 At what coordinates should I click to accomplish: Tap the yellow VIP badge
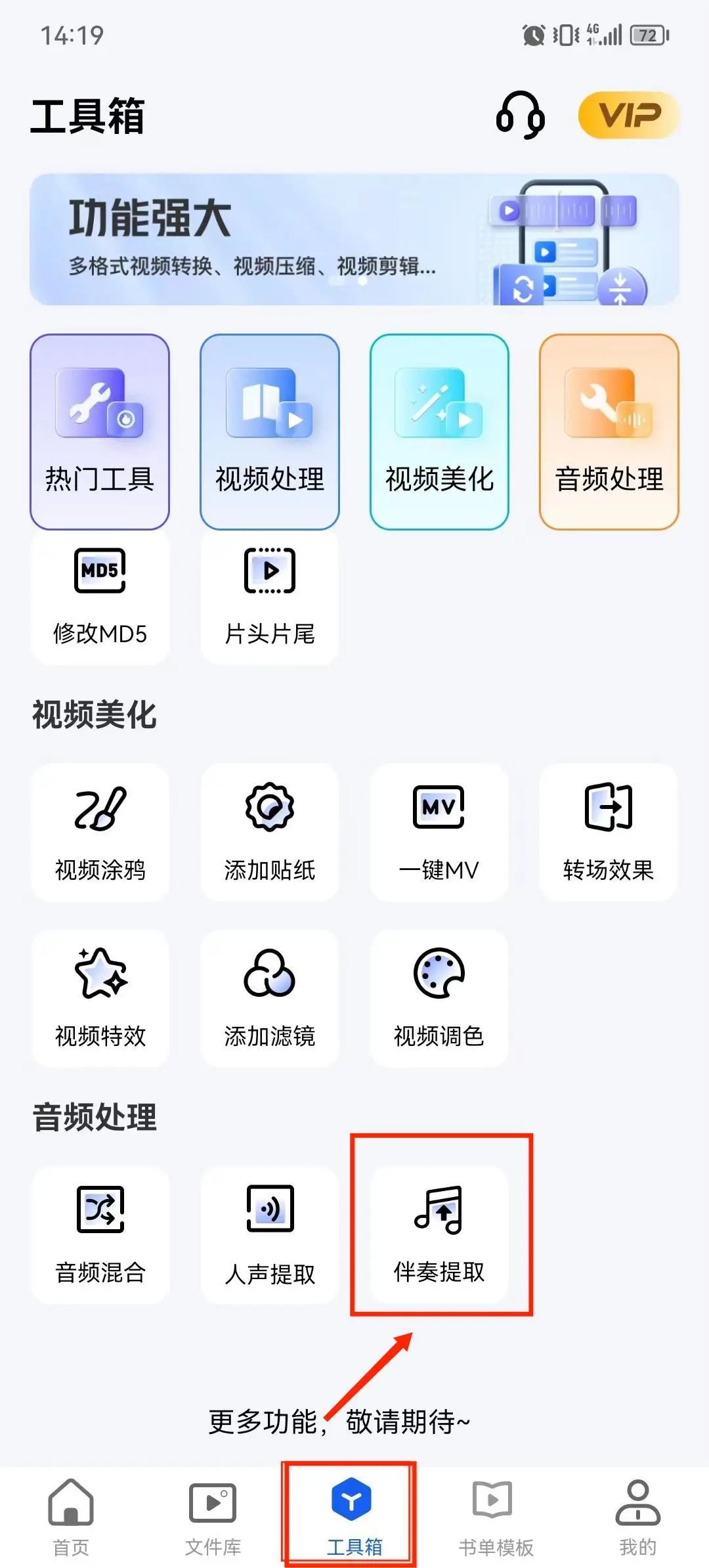(626, 115)
